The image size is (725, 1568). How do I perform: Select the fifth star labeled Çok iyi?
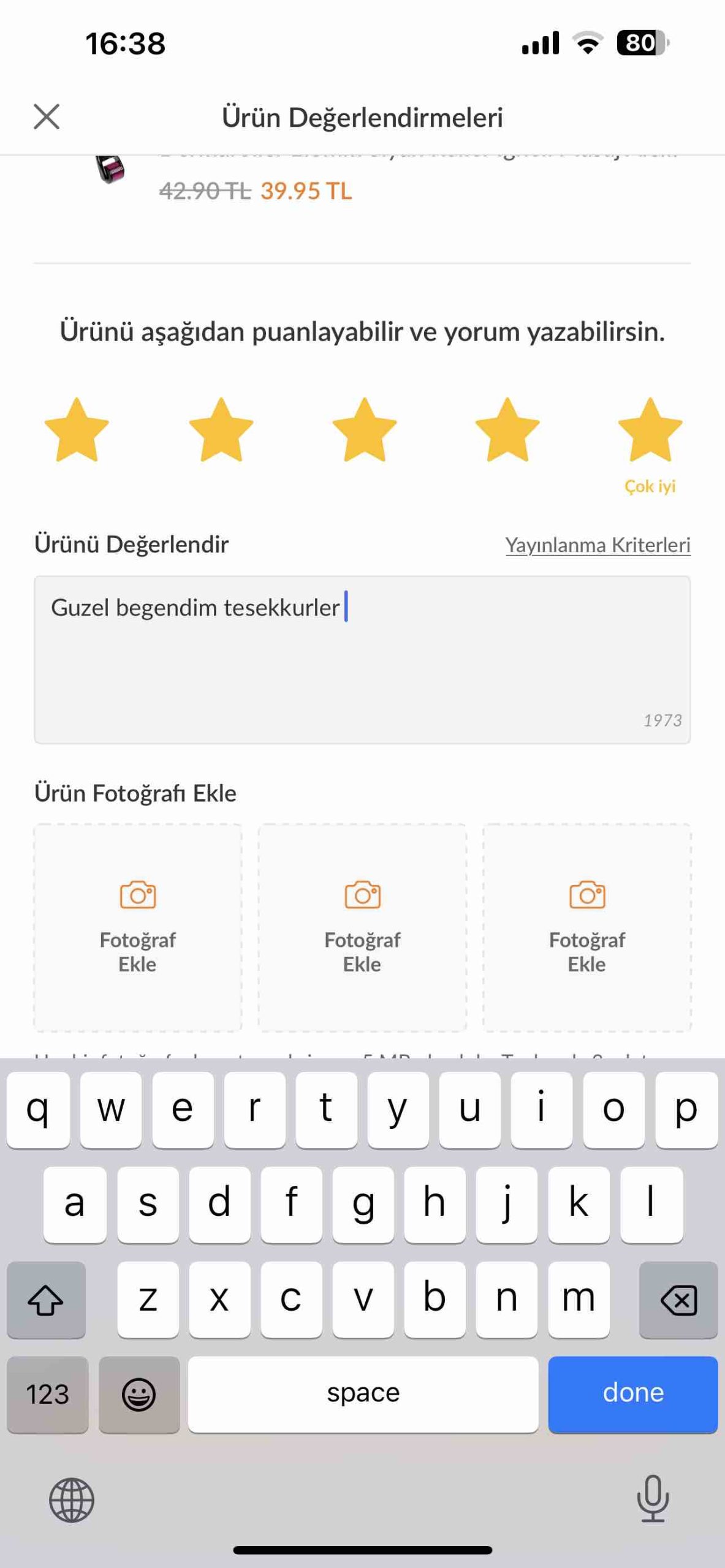pyautogui.click(x=650, y=430)
